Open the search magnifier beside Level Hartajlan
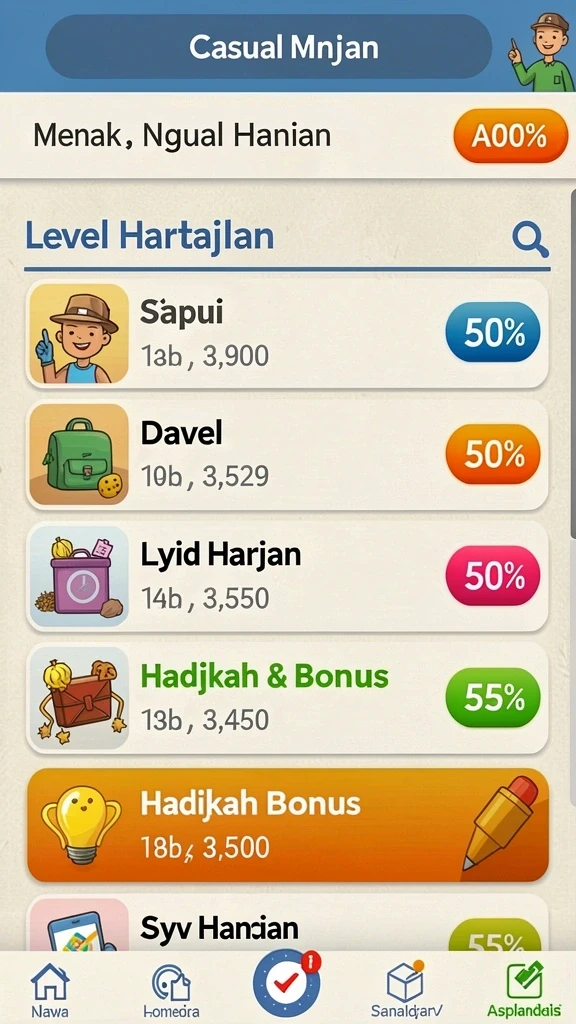 (530, 239)
